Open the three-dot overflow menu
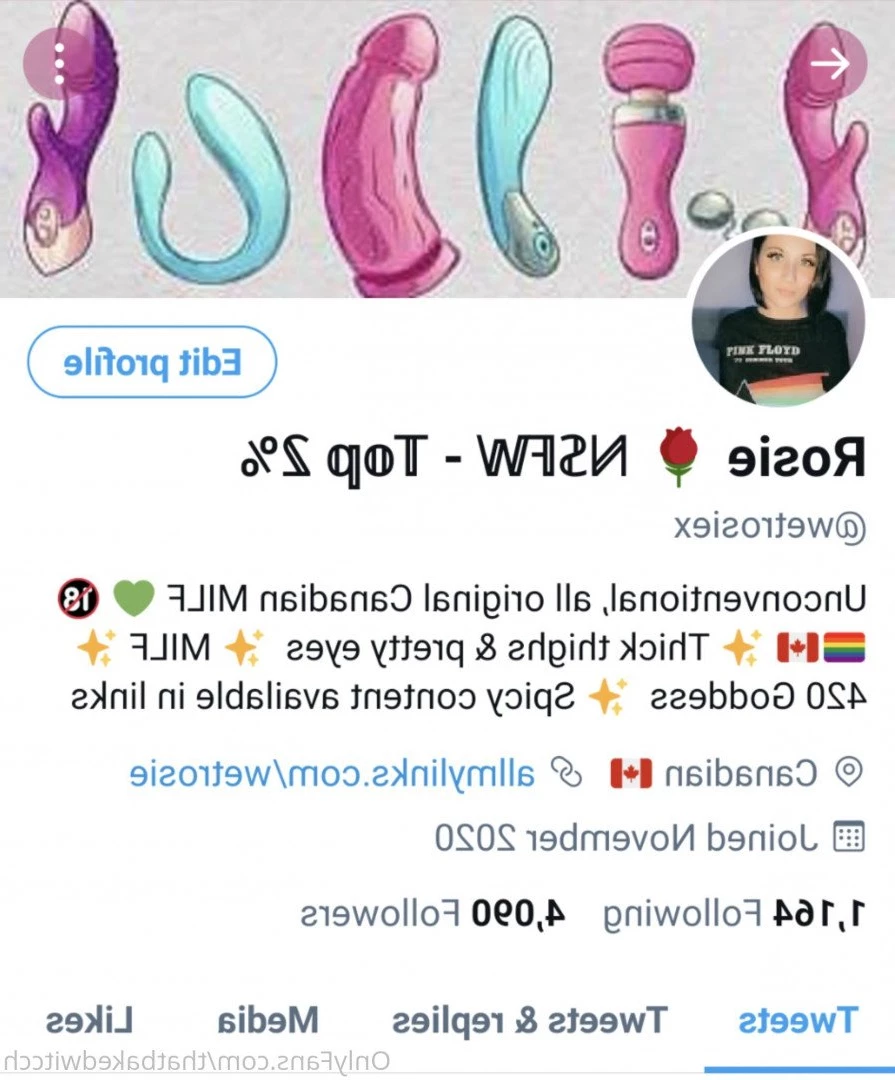Screen dimensions: 895x1080 (58, 64)
